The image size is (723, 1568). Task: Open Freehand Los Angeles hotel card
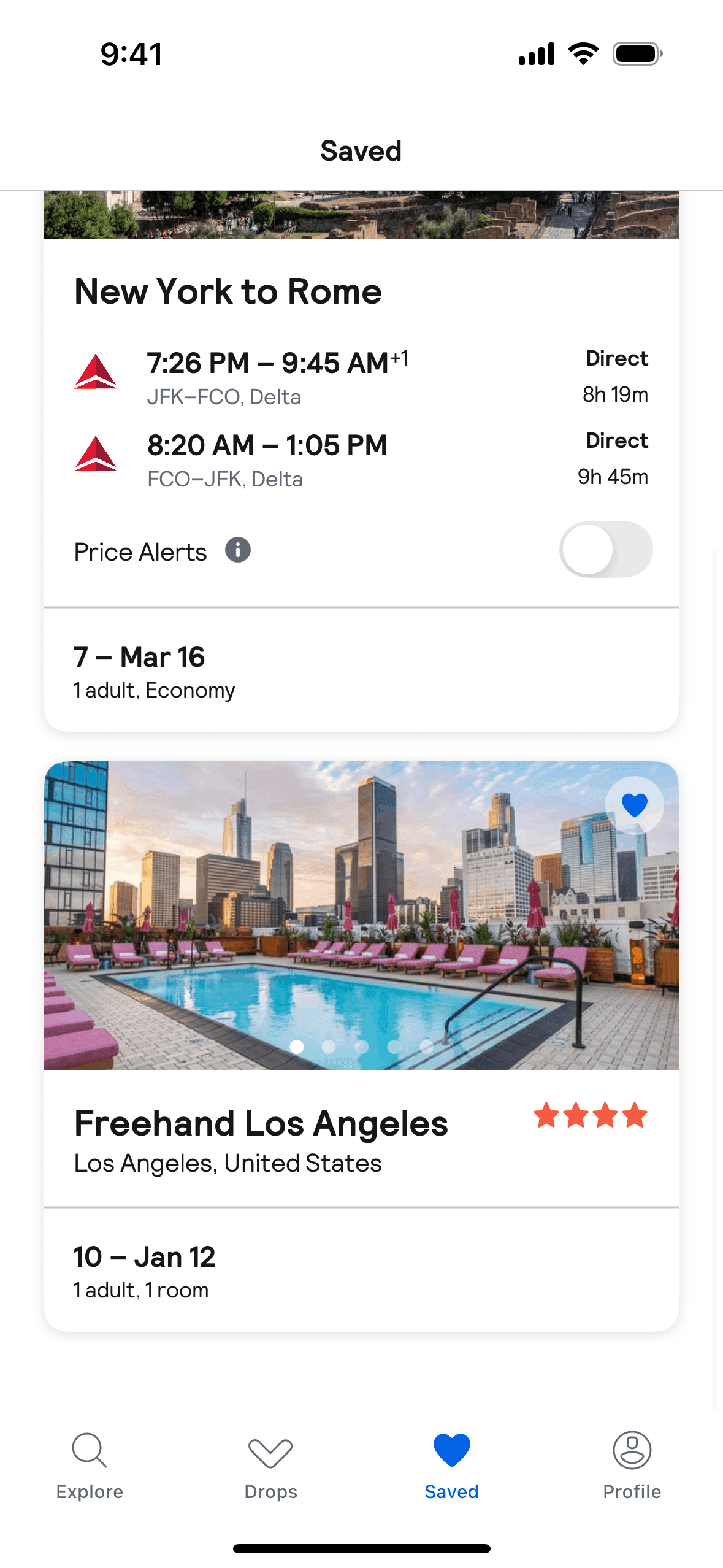coord(261,1124)
